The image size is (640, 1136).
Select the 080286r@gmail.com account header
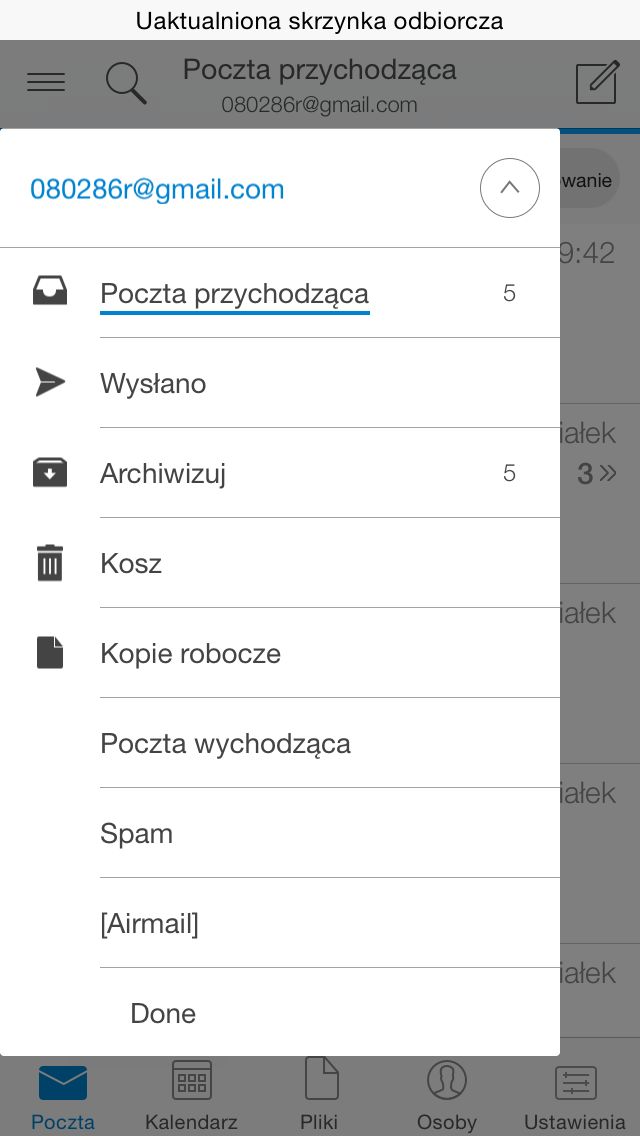pos(157,189)
